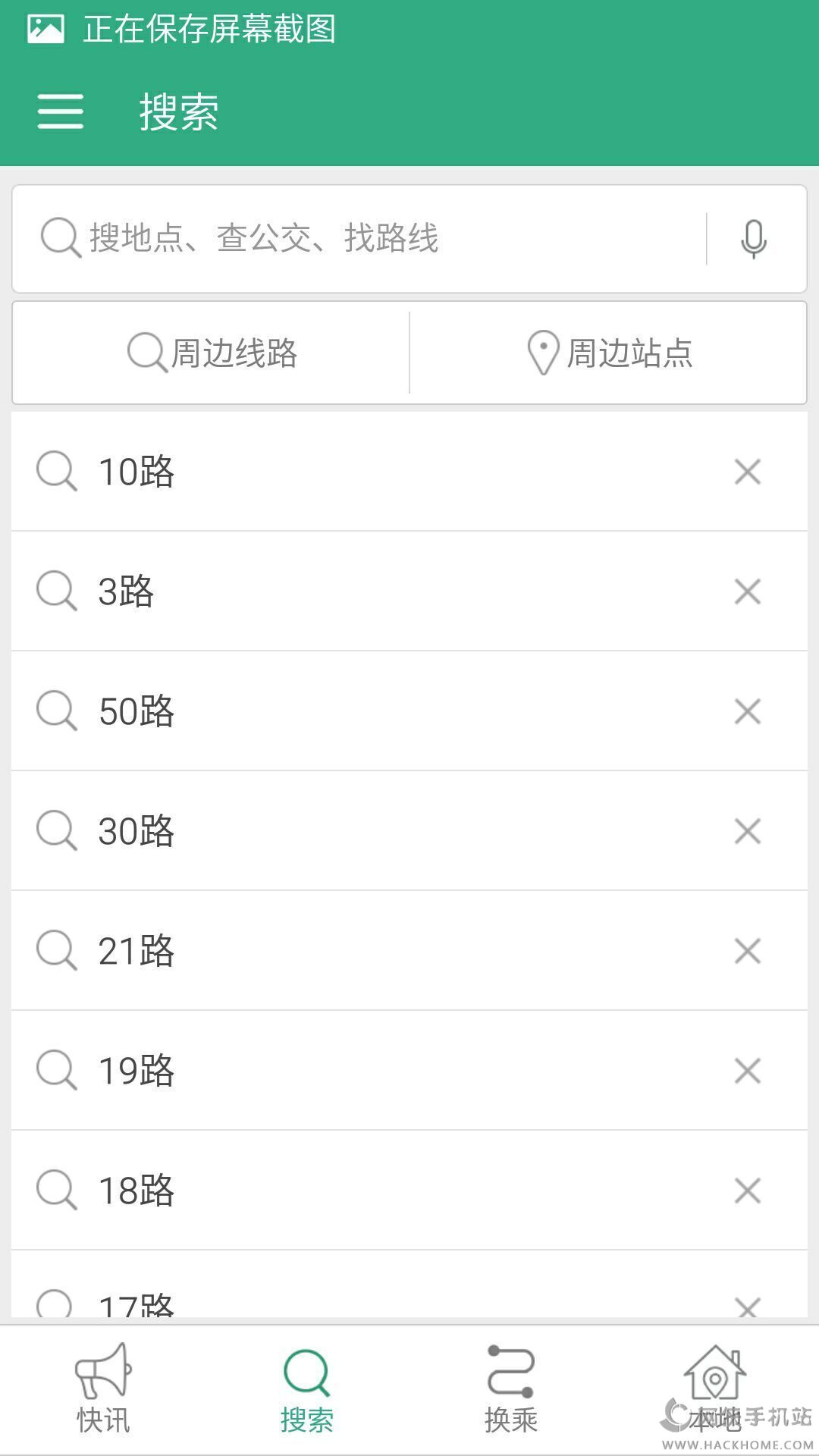
Task: Switch to the 换乘 transfer tab
Action: point(511,1389)
